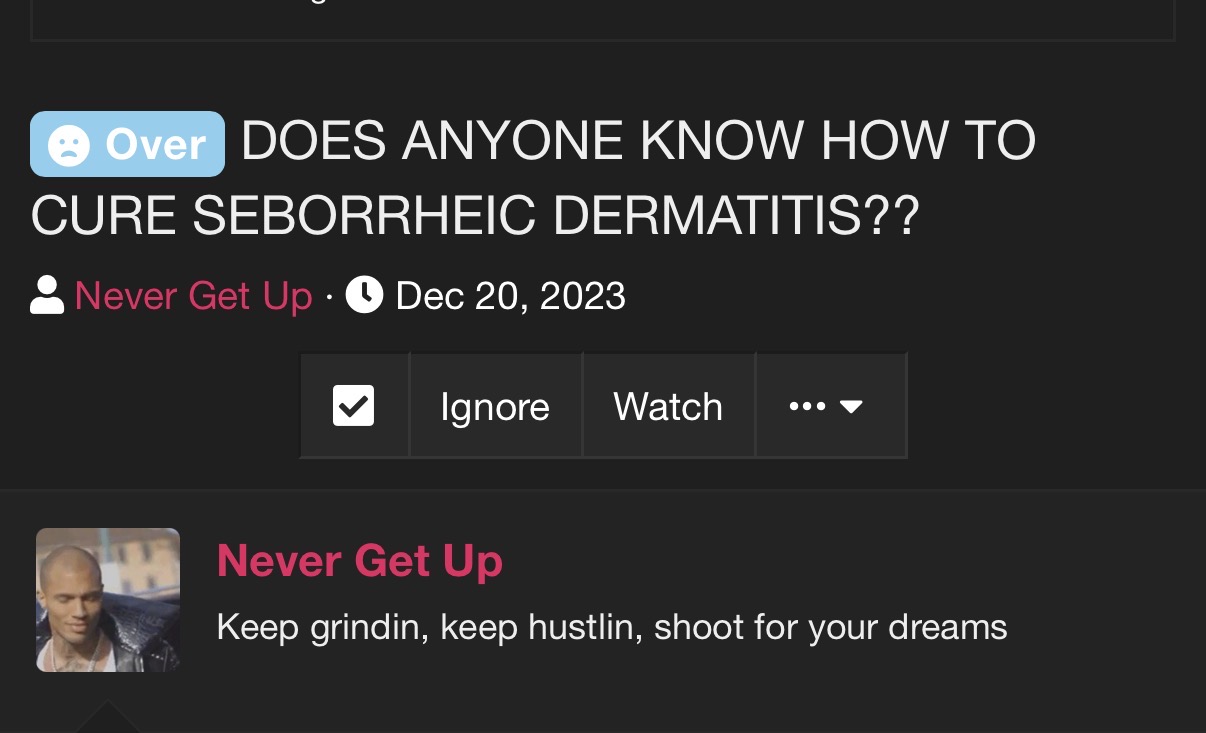Screen dimensions: 1206x733
Task: Open Never Get Up profile from thread header
Action: 193,296
